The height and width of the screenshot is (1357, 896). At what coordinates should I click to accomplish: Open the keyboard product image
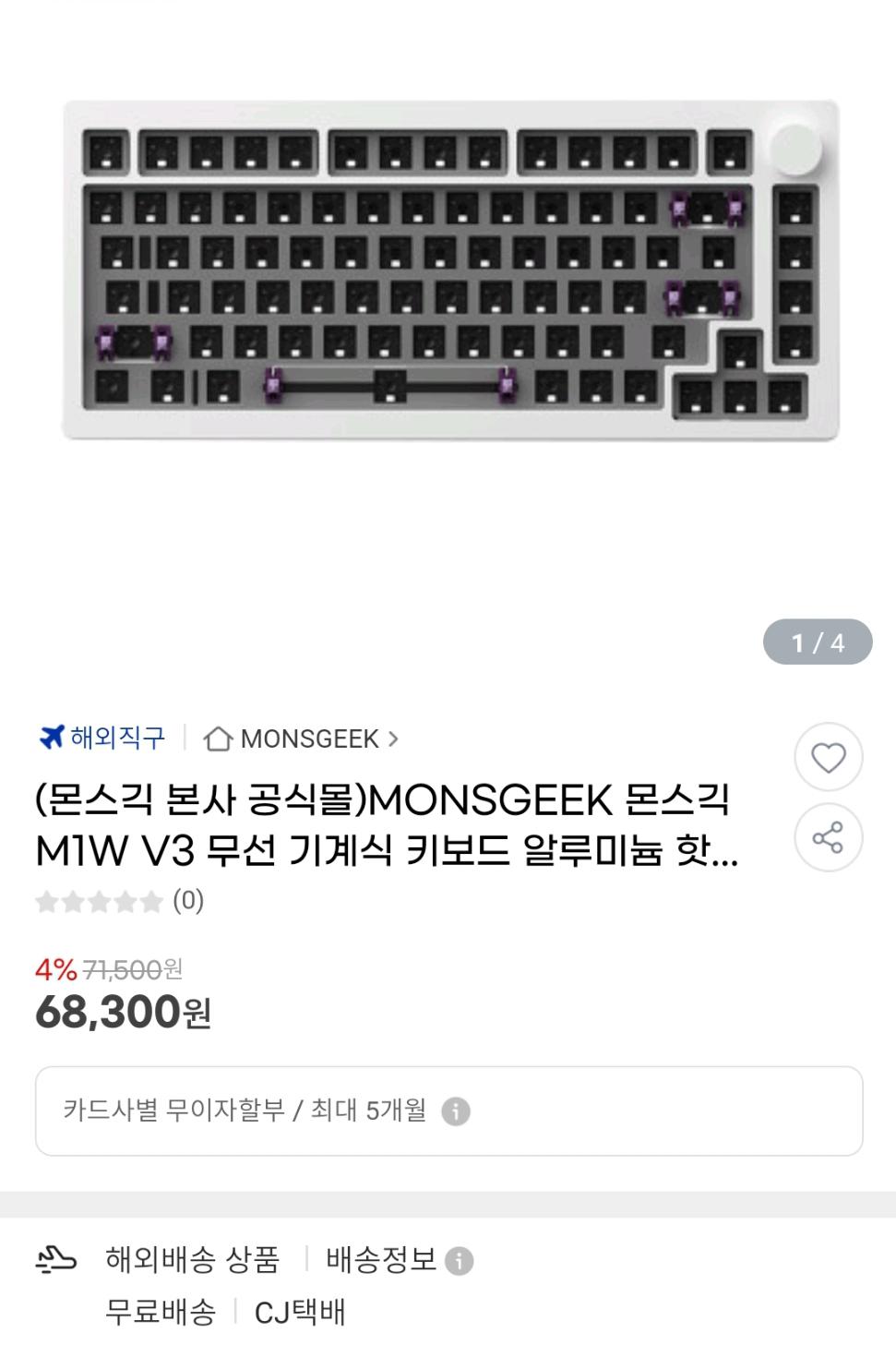450,270
